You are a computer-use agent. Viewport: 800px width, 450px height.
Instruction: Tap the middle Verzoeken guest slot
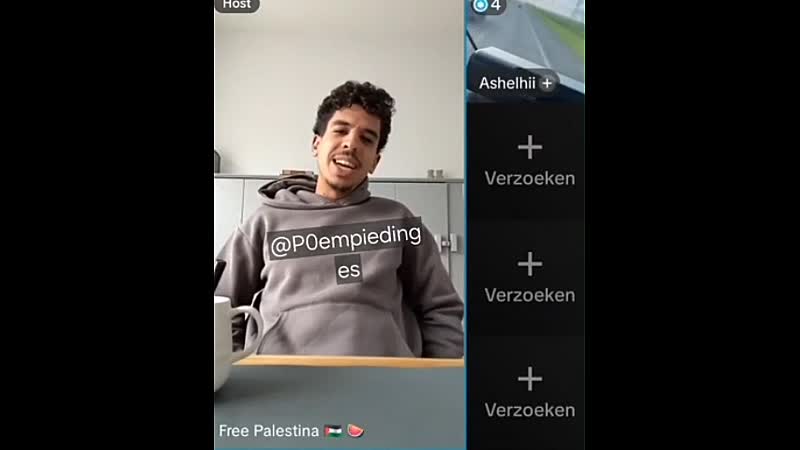pyautogui.click(x=529, y=276)
